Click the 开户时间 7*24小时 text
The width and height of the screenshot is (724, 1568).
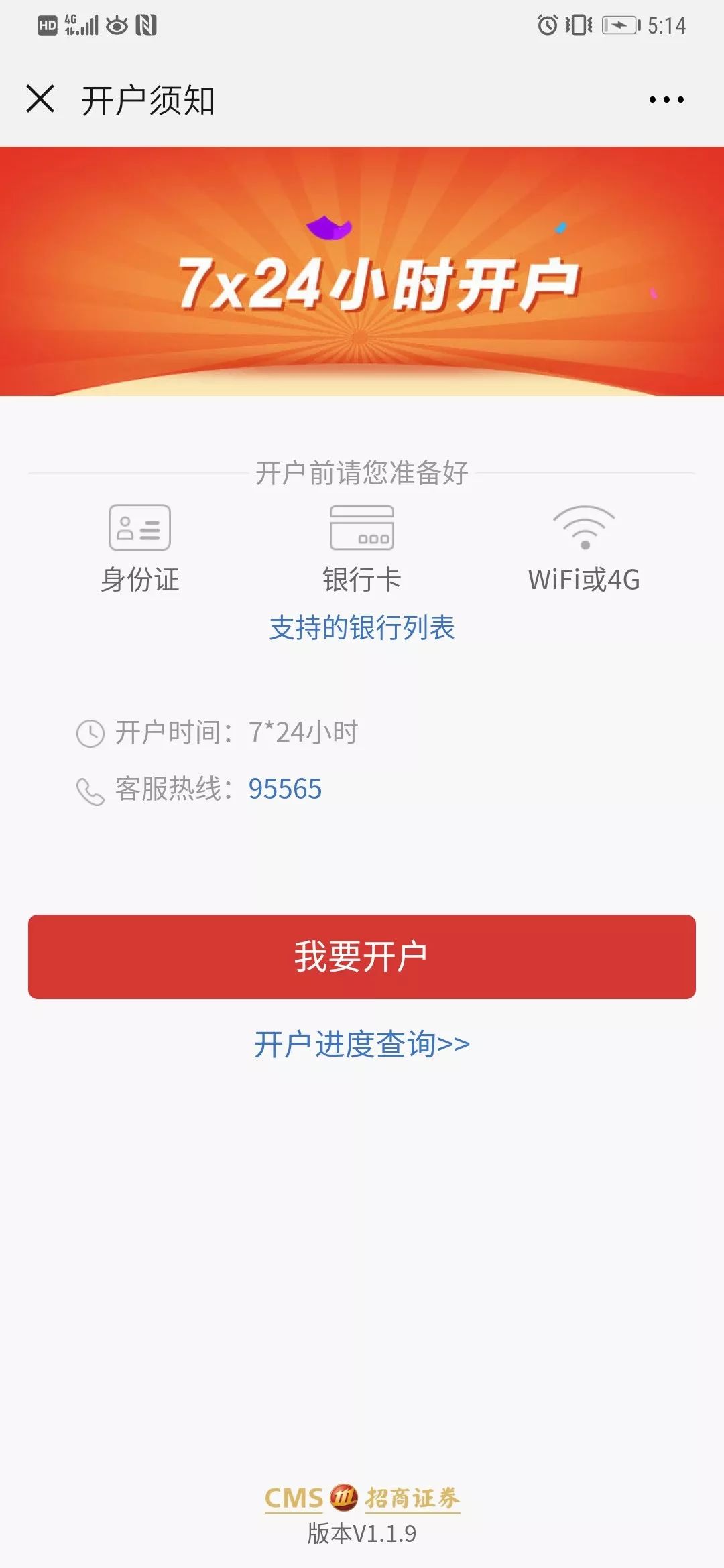238,732
